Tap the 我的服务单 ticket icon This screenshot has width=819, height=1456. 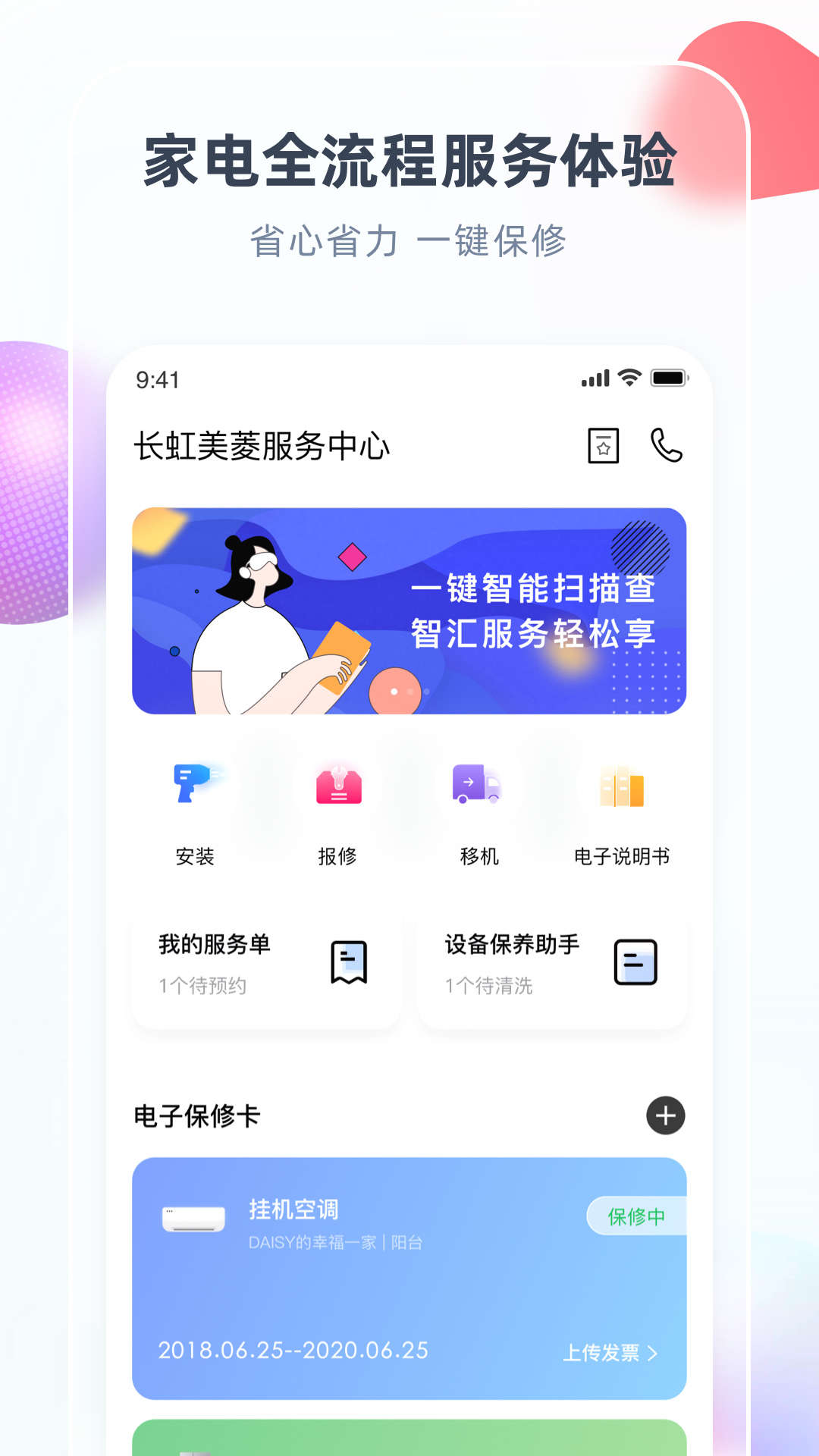coord(349,963)
